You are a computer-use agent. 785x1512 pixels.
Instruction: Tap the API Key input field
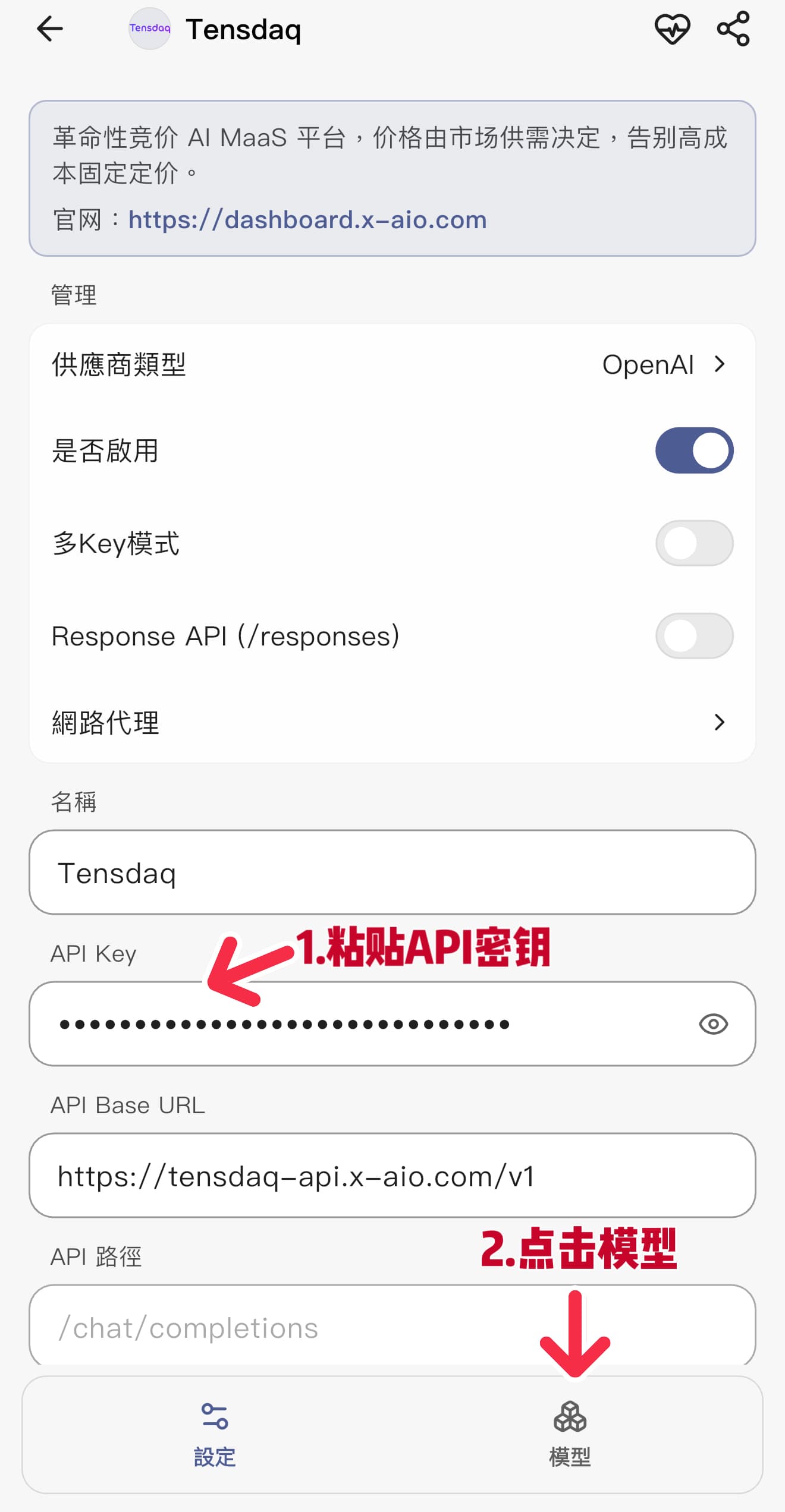tap(357, 1024)
